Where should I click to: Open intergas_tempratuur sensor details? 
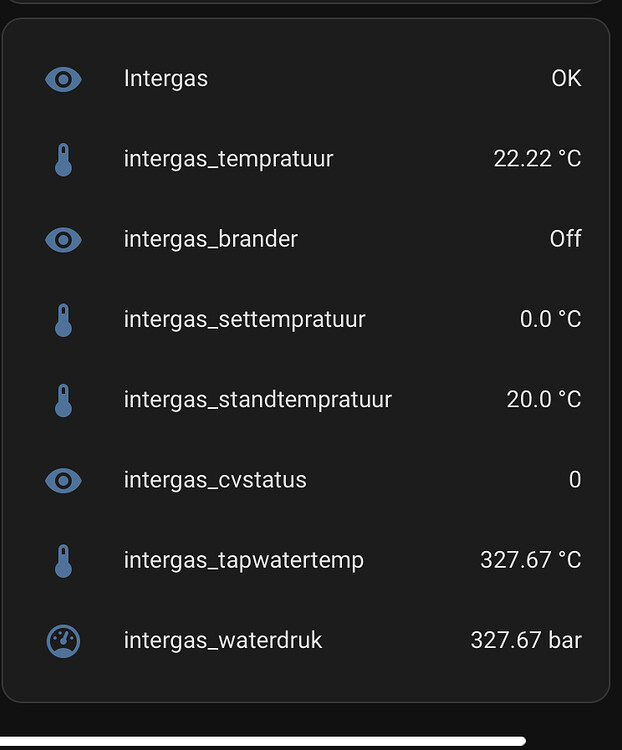(228, 159)
